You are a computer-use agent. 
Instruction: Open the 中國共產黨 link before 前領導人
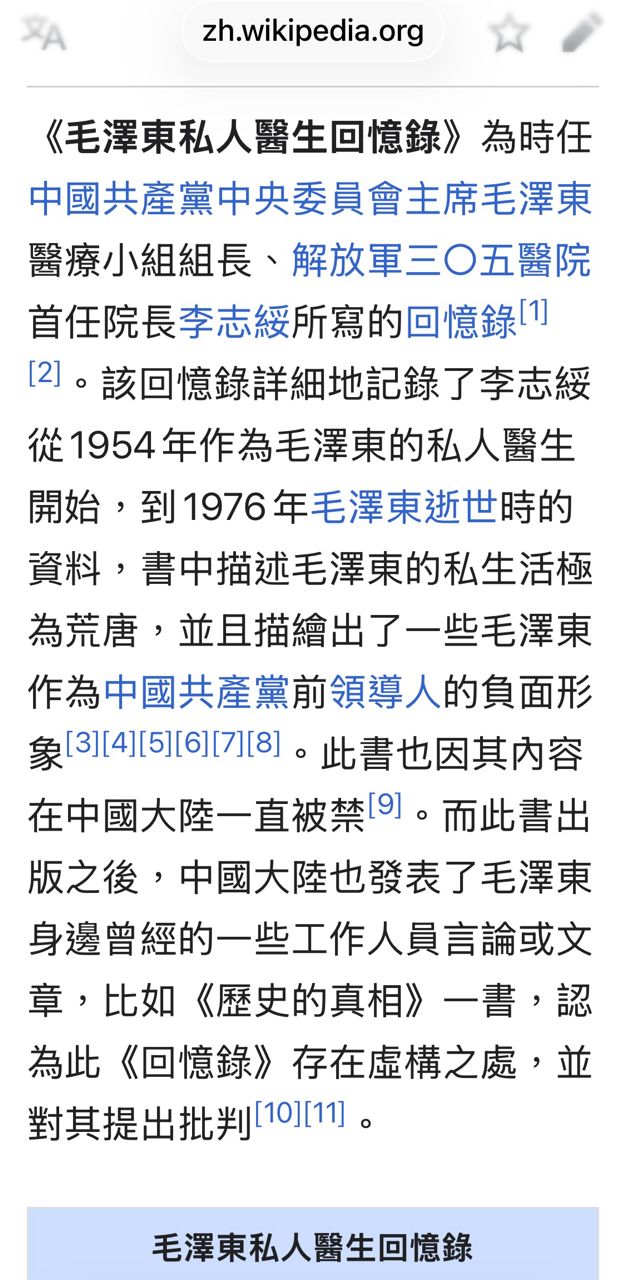(x=196, y=691)
